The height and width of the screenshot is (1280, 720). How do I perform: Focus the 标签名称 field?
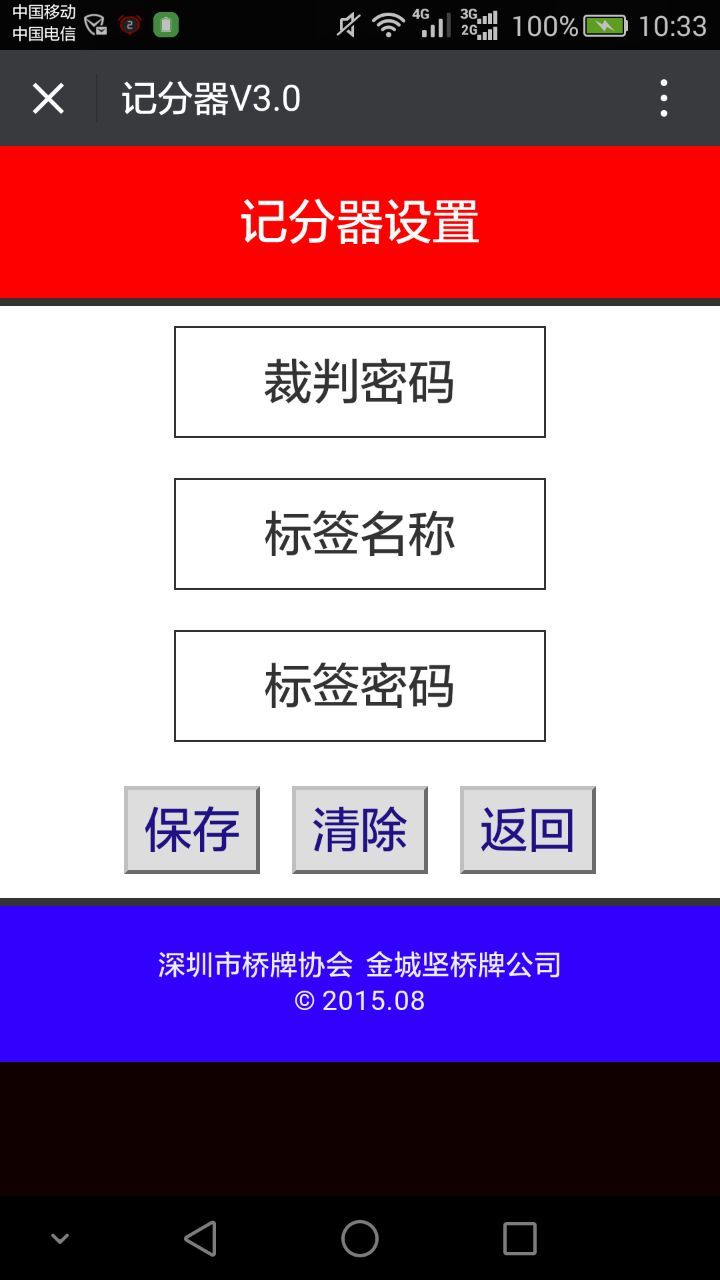(360, 534)
